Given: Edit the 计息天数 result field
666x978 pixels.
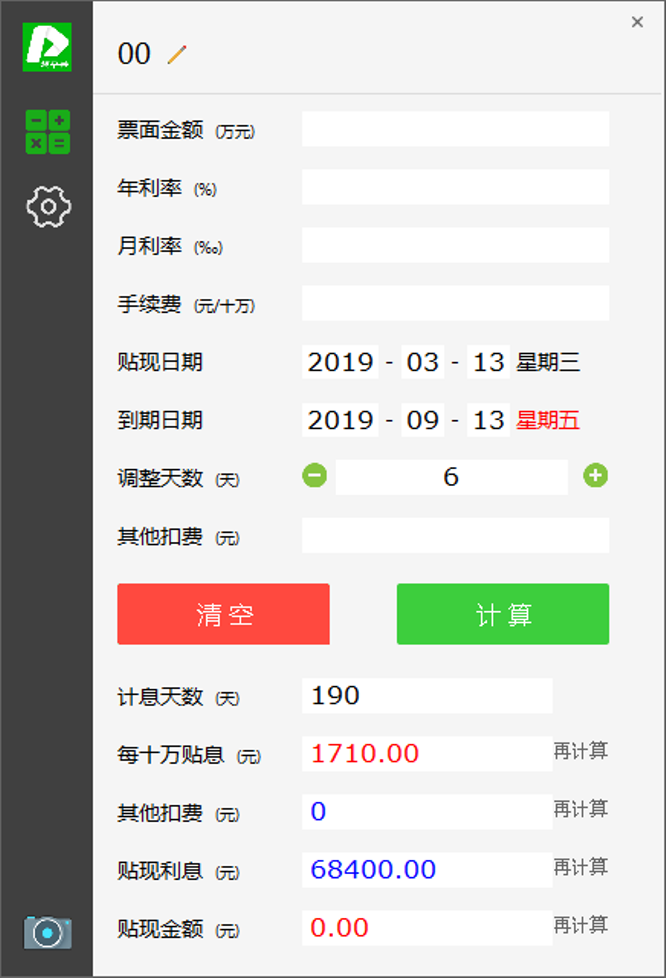Looking at the screenshot, I should tap(426, 695).
